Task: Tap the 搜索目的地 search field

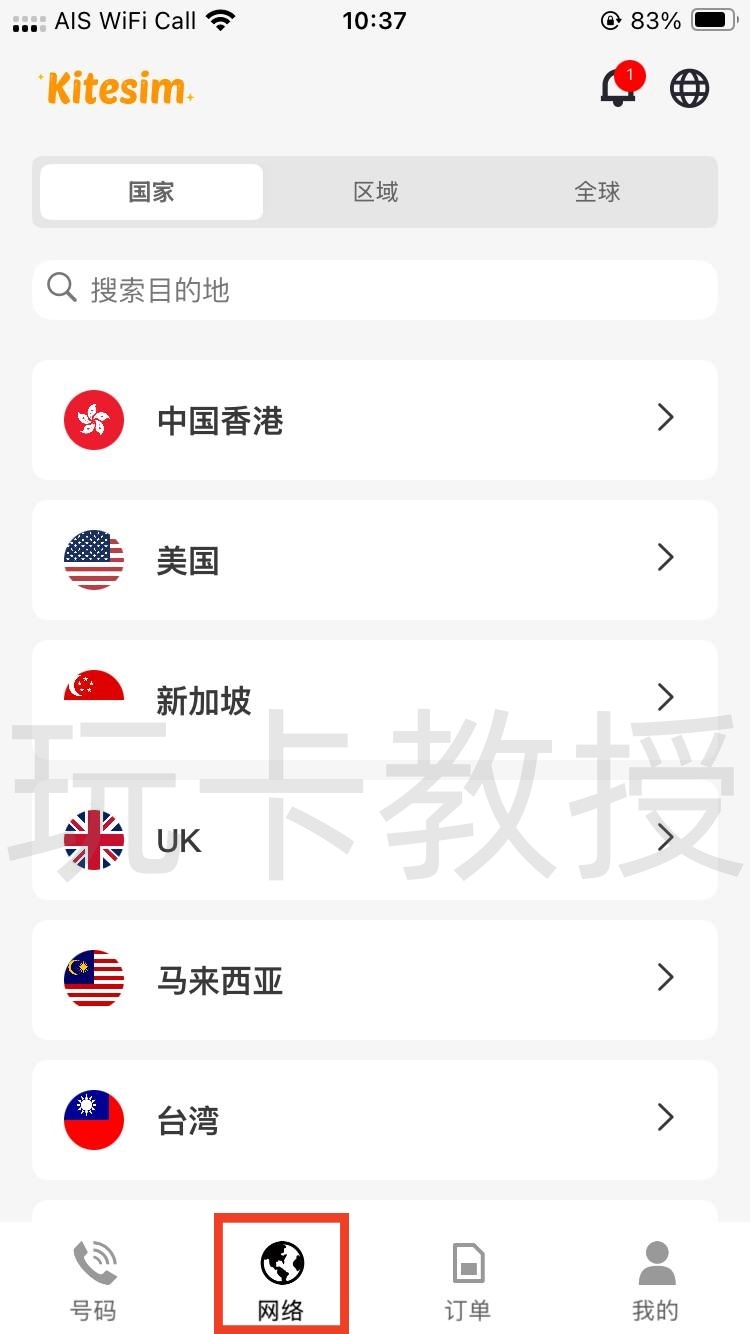Action: point(375,290)
